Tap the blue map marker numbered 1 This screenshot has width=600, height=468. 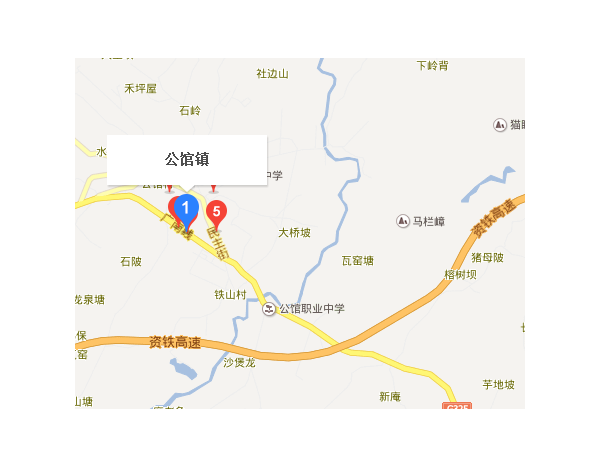click(185, 207)
